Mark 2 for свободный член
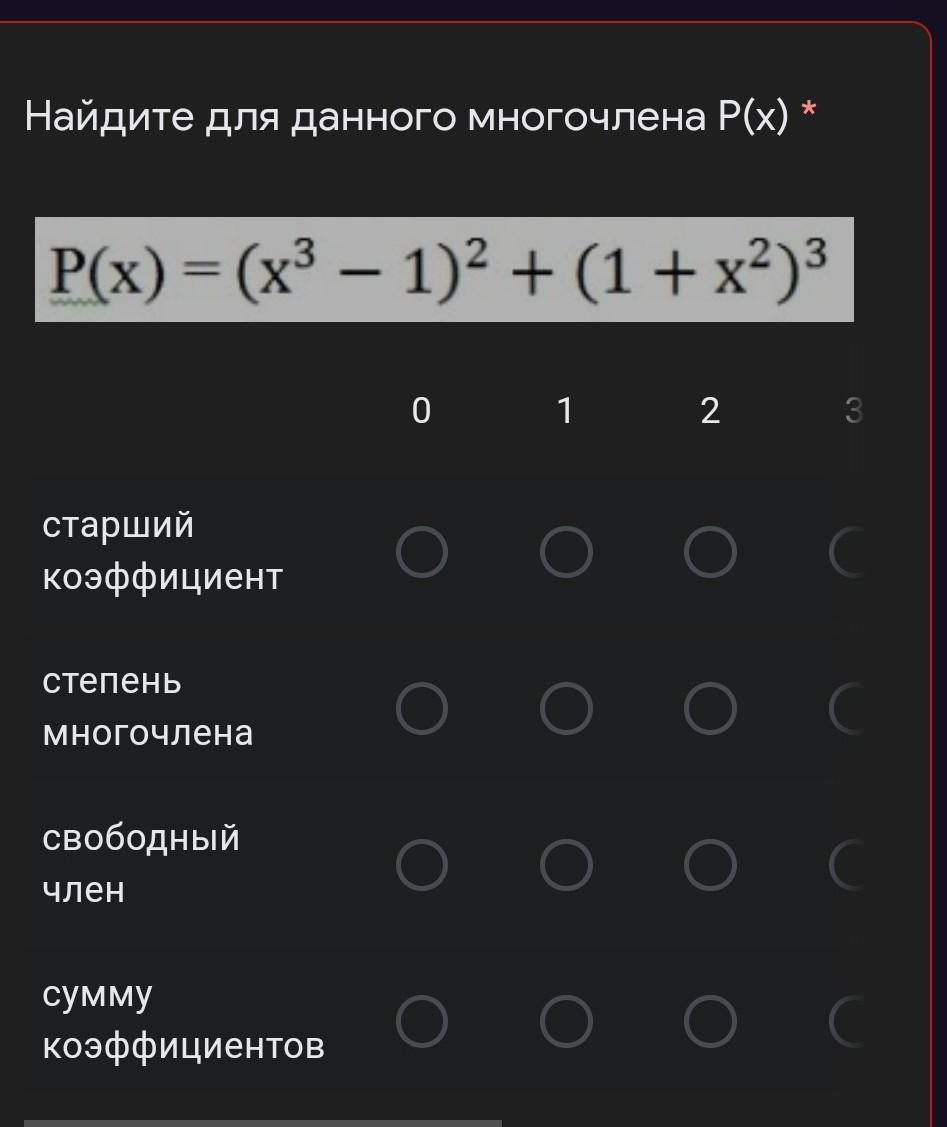 710,865
